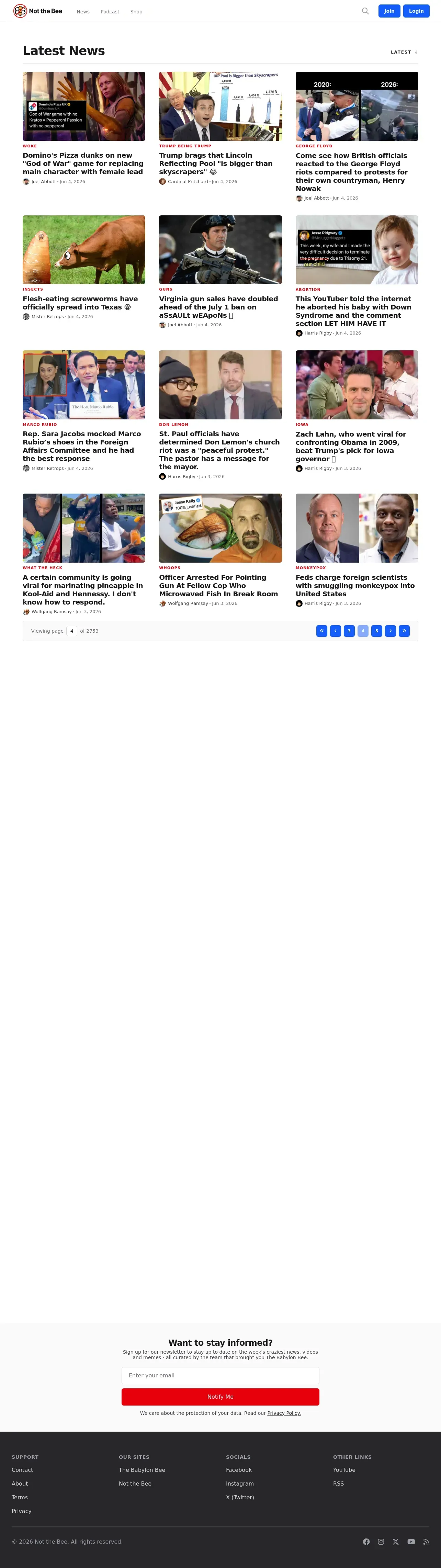Open the RSS link in footer
The width and height of the screenshot is (441, 1568).
pyautogui.click(x=338, y=1484)
